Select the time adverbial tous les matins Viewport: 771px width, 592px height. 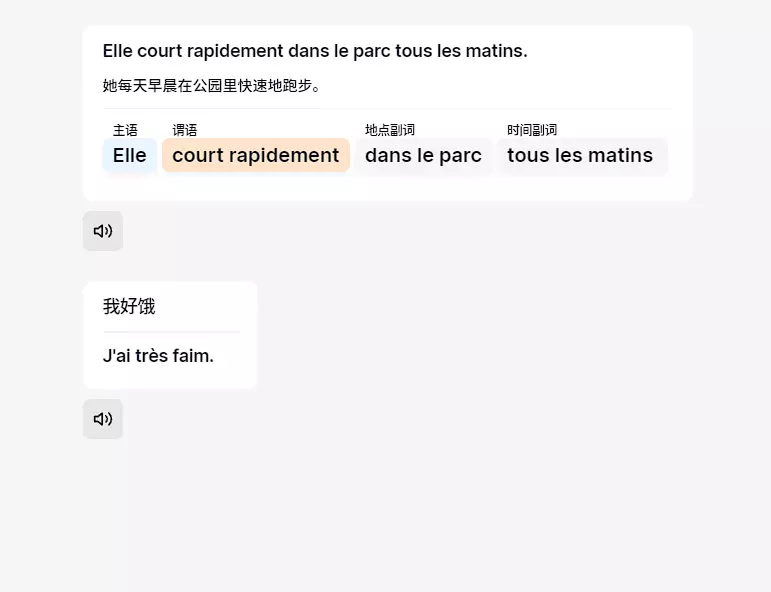pyautogui.click(x=580, y=156)
